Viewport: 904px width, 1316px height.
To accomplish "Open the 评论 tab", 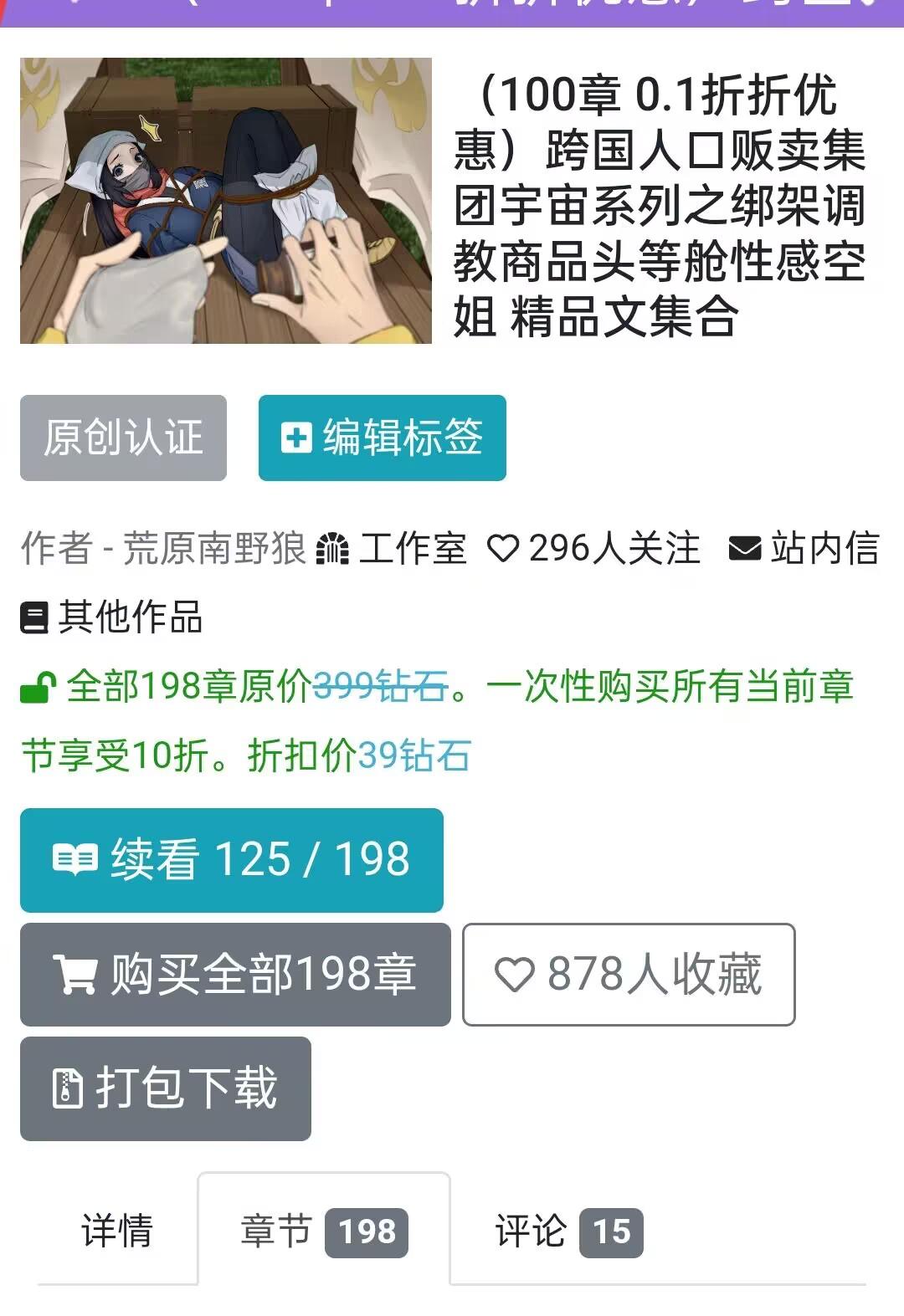I will [x=568, y=1231].
